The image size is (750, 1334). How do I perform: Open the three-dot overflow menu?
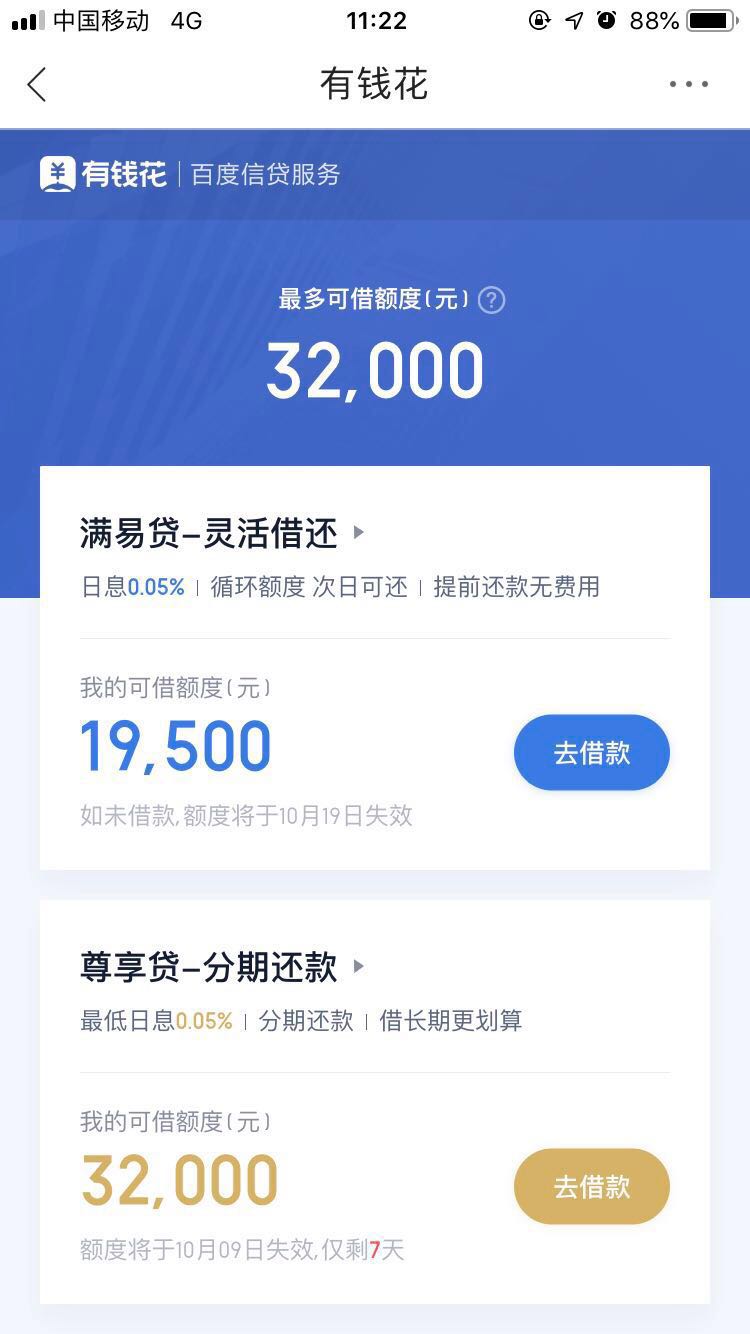click(x=688, y=85)
